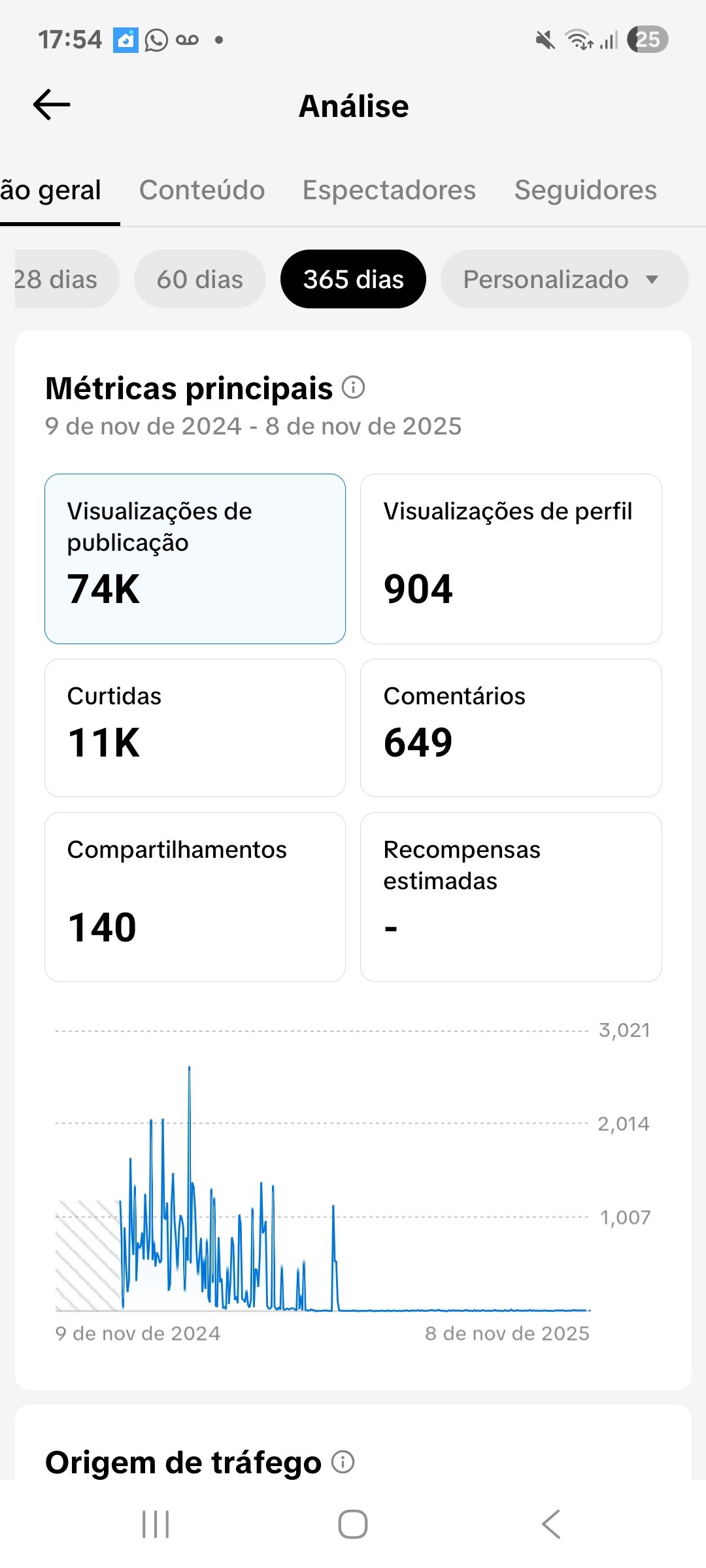Viewport: 706px width, 1568px height.
Task: Switch to the Conteúdo tab
Action: click(202, 190)
